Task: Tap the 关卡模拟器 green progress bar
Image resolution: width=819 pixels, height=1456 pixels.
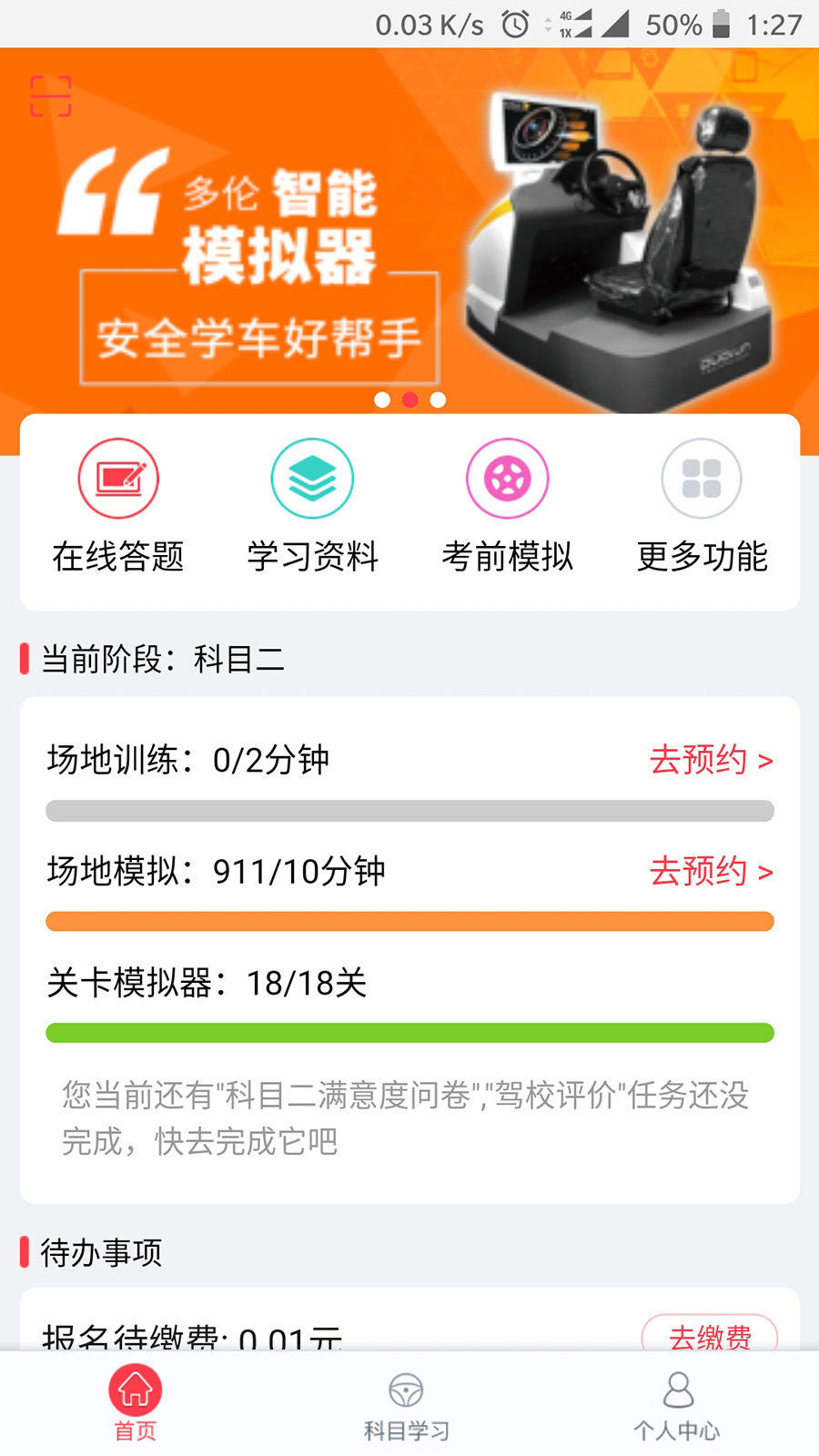Action: click(x=409, y=1032)
